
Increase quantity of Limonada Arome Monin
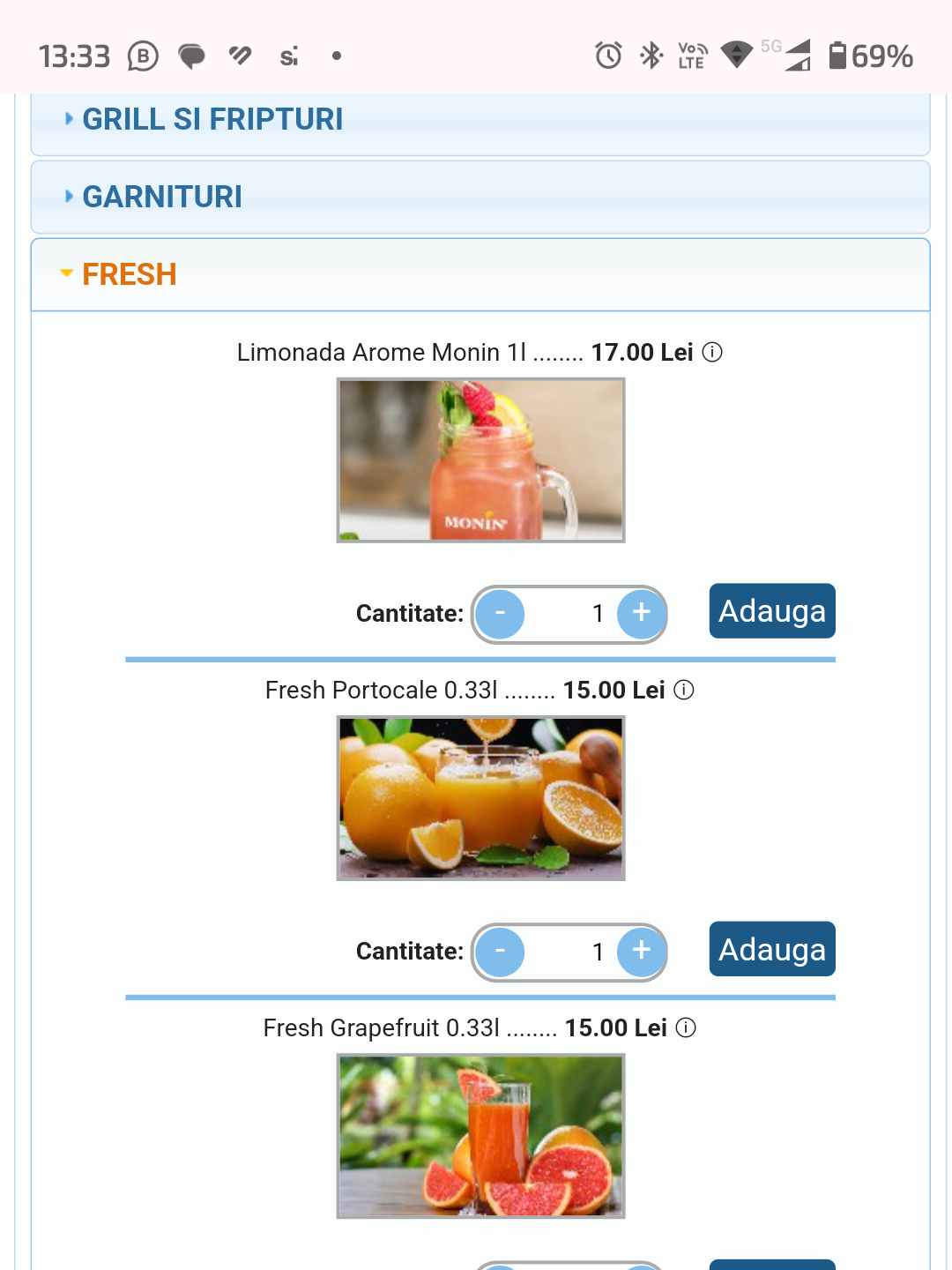[641, 614]
